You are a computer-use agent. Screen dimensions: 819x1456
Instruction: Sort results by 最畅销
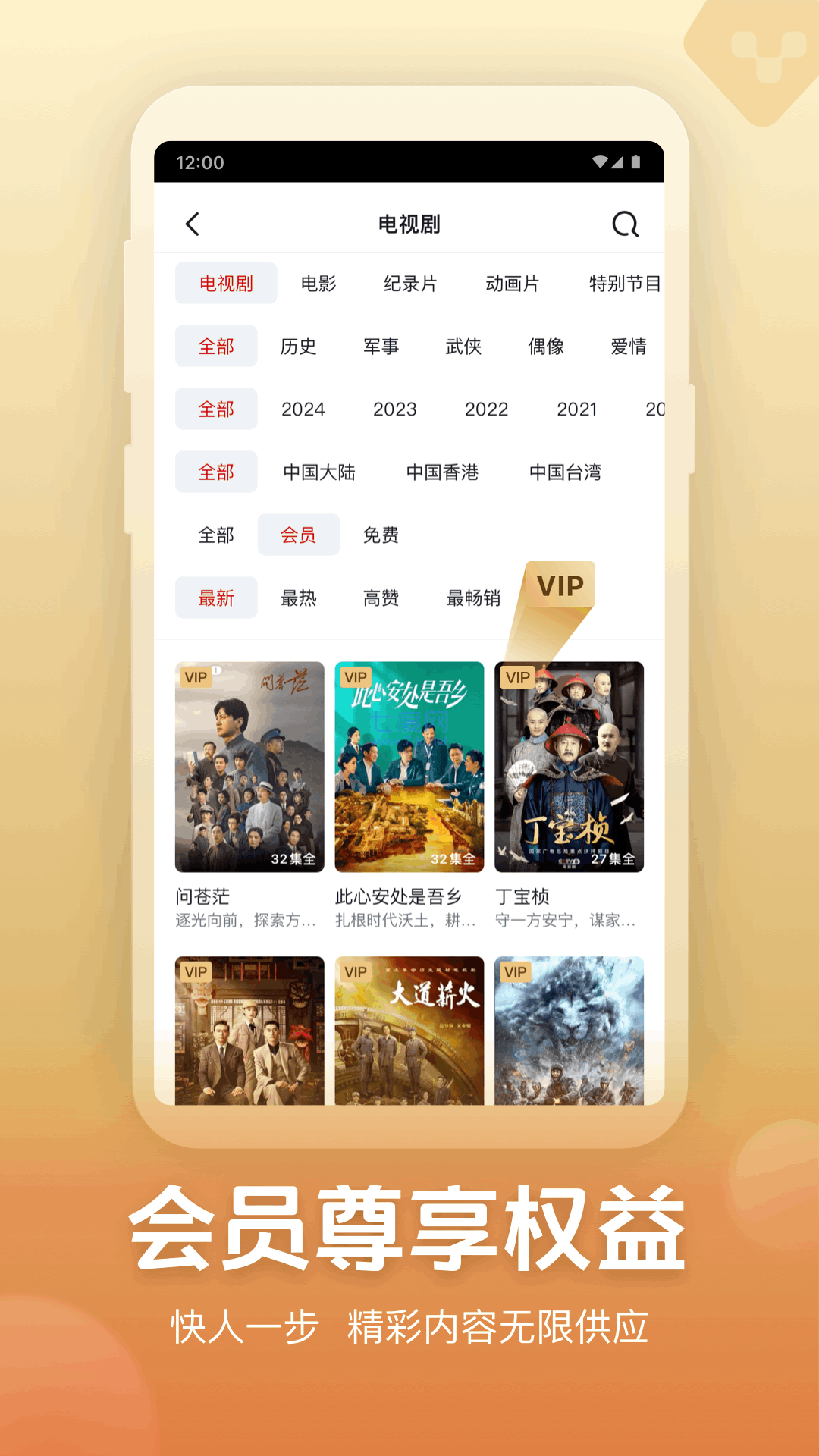473,598
